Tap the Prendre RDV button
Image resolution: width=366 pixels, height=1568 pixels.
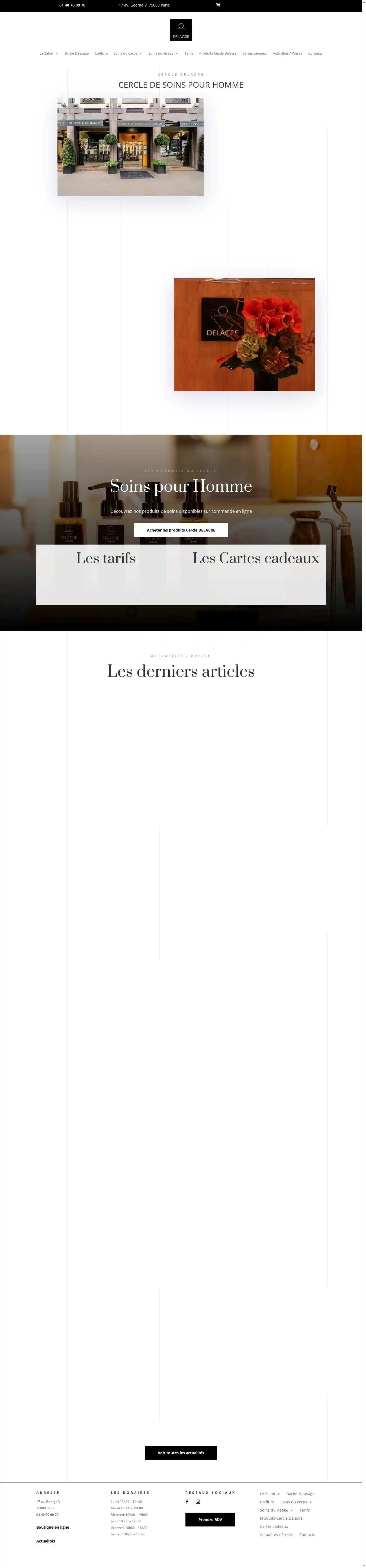click(x=210, y=1519)
